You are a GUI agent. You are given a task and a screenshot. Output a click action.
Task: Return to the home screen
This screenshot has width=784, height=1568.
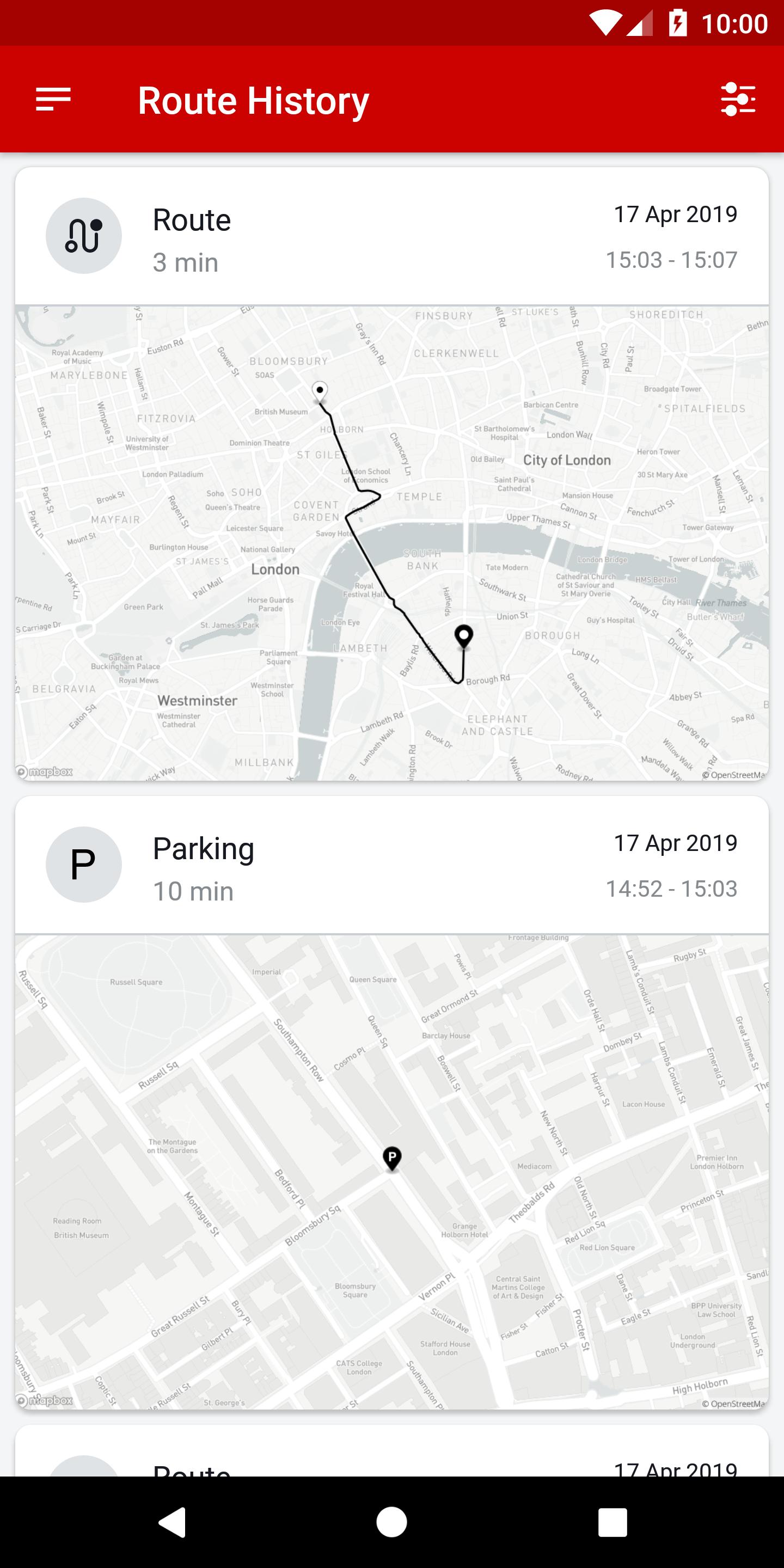(x=391, y=1522)
